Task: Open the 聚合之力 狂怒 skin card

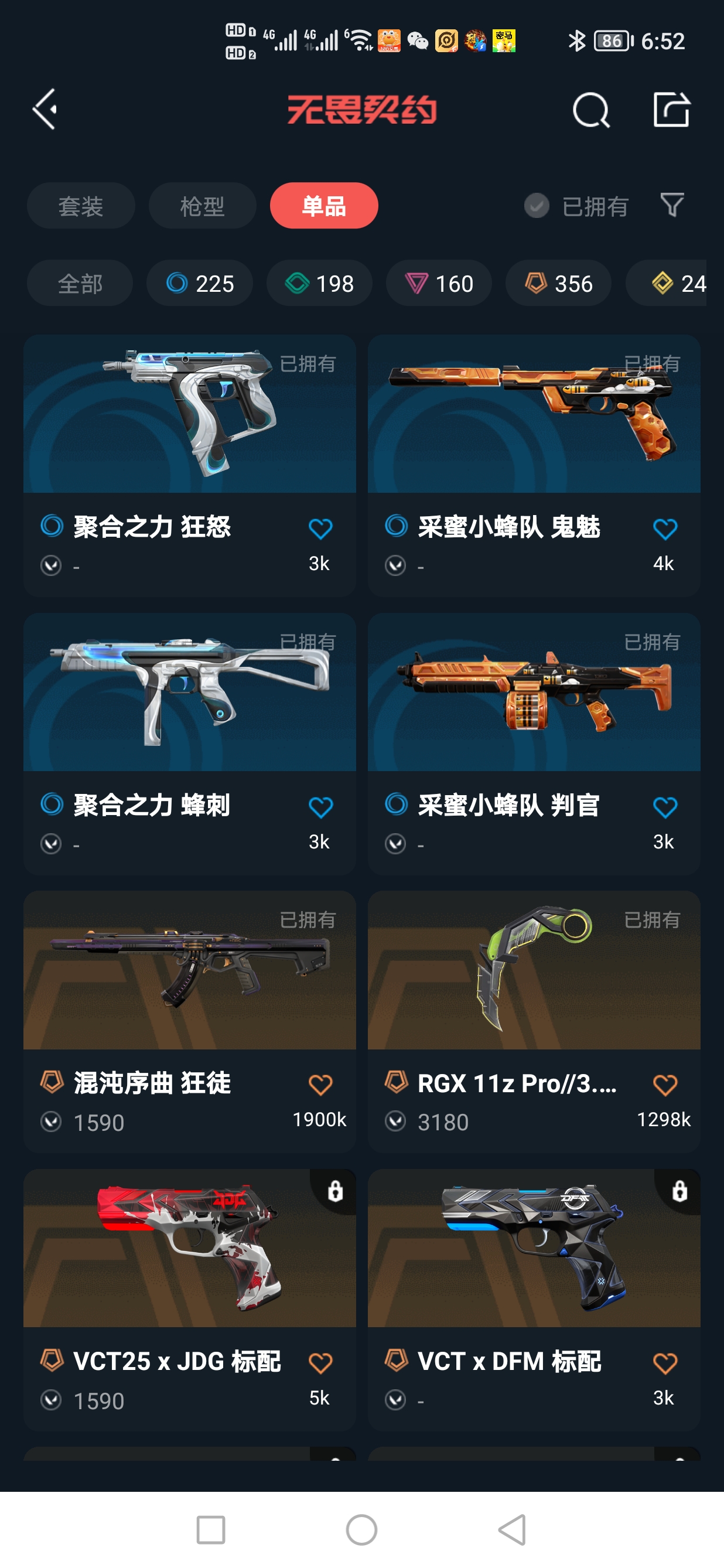Action: (x=189, y=426)
